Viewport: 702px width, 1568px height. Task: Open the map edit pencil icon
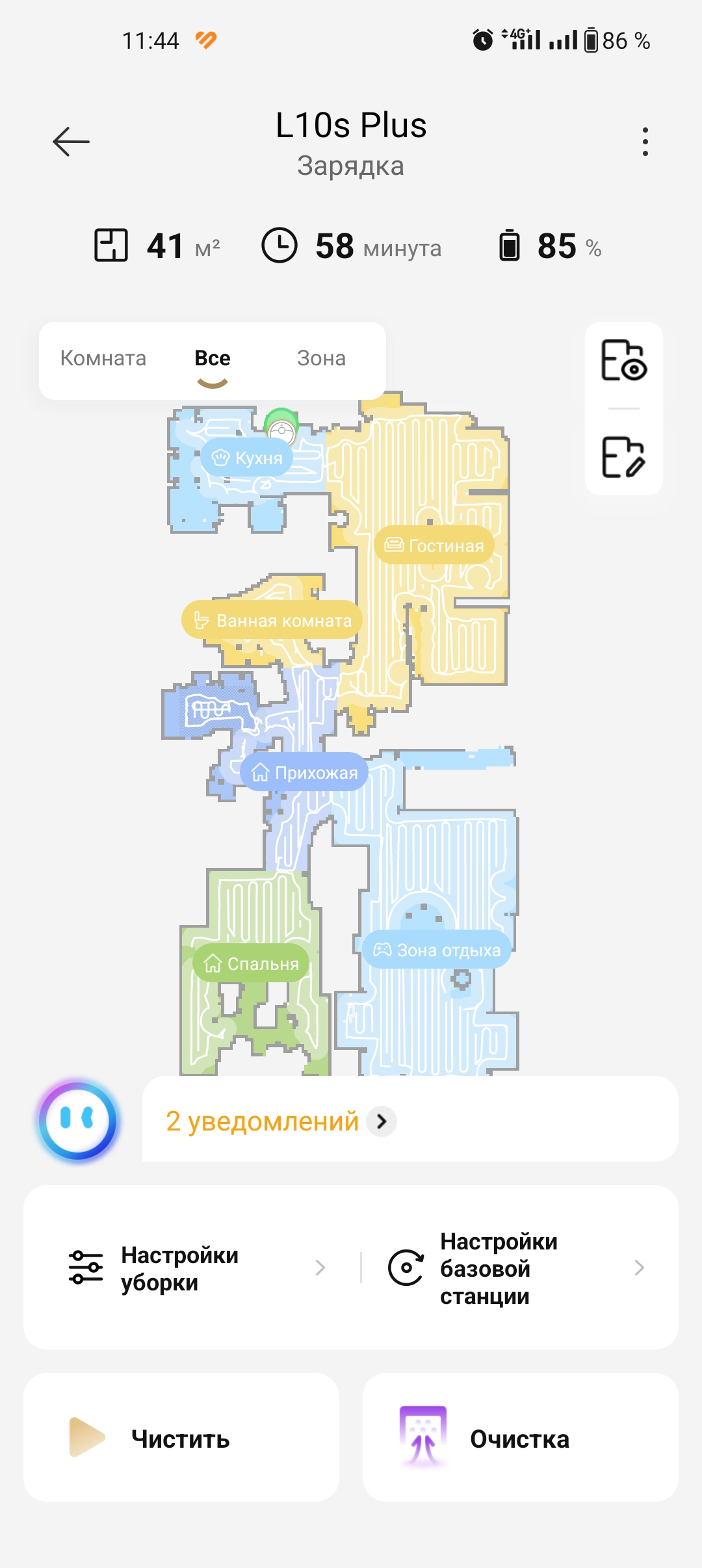623,457
